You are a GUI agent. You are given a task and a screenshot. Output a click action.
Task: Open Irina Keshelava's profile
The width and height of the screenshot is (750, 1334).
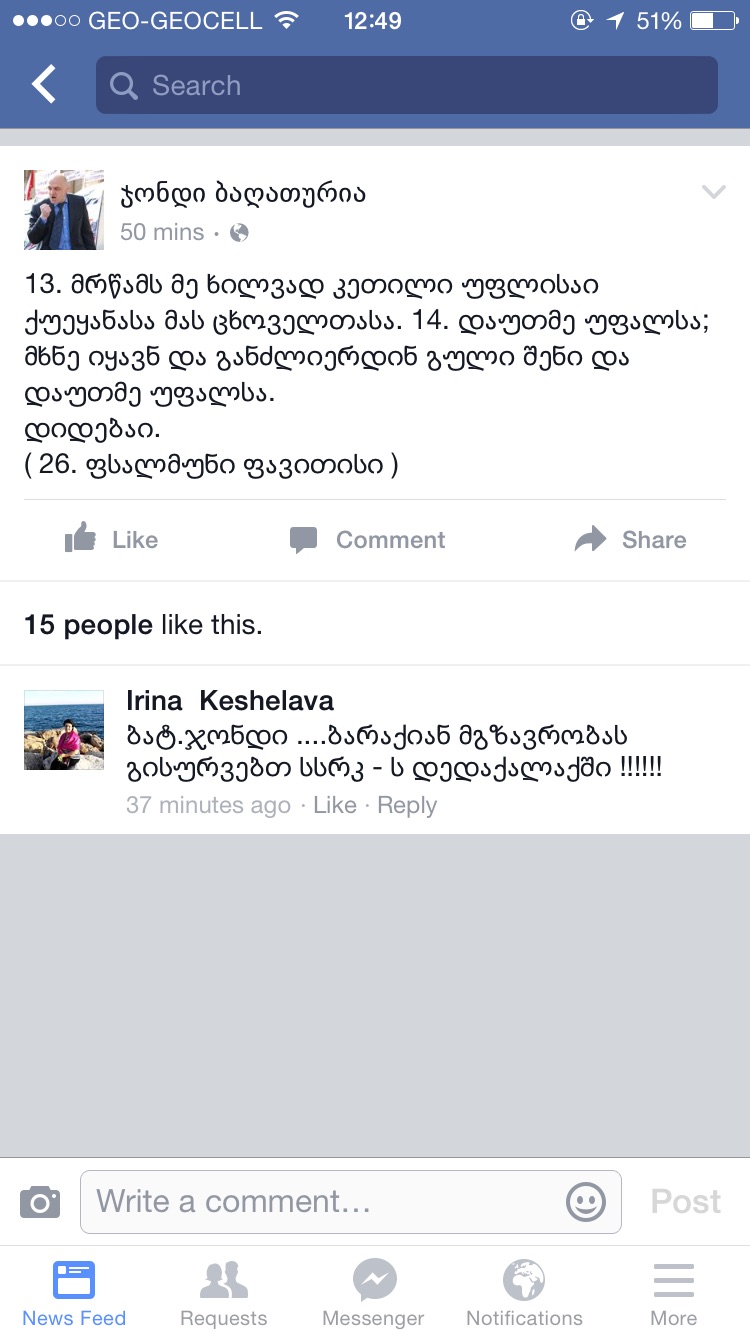[x=230, y=700]
